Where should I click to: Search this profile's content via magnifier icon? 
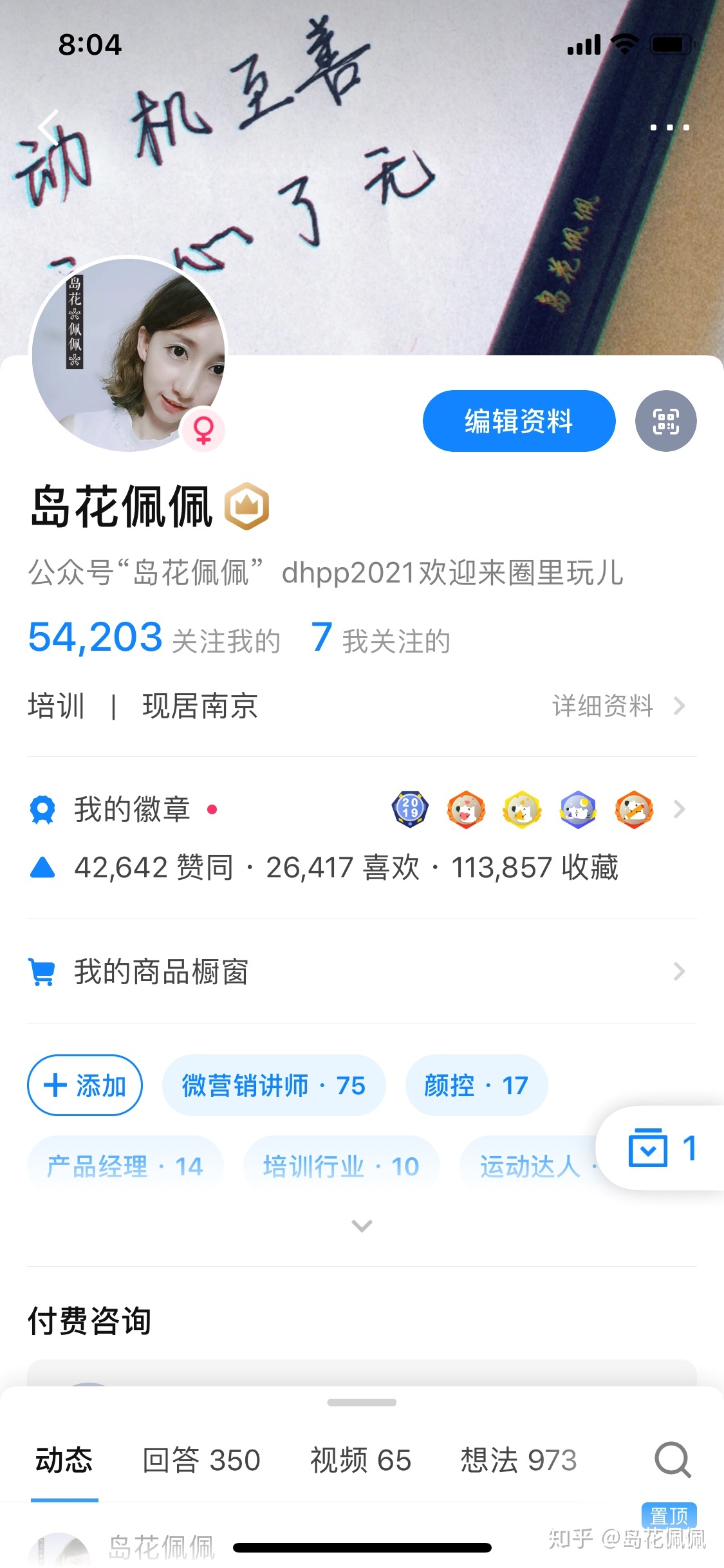[x=673, y=1460]
